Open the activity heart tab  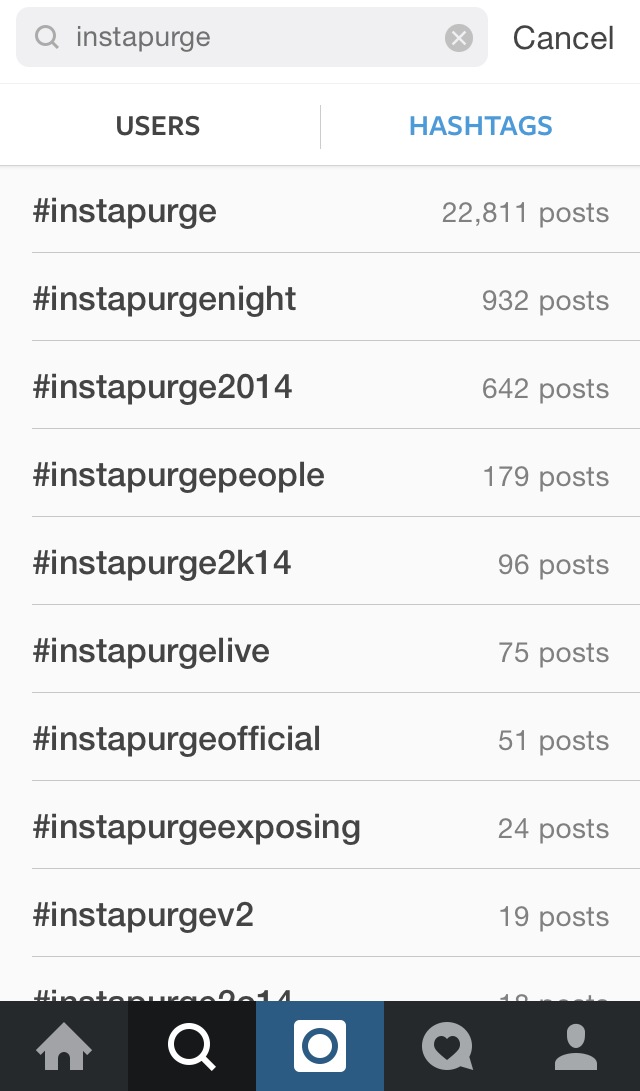coord(447,1047)
